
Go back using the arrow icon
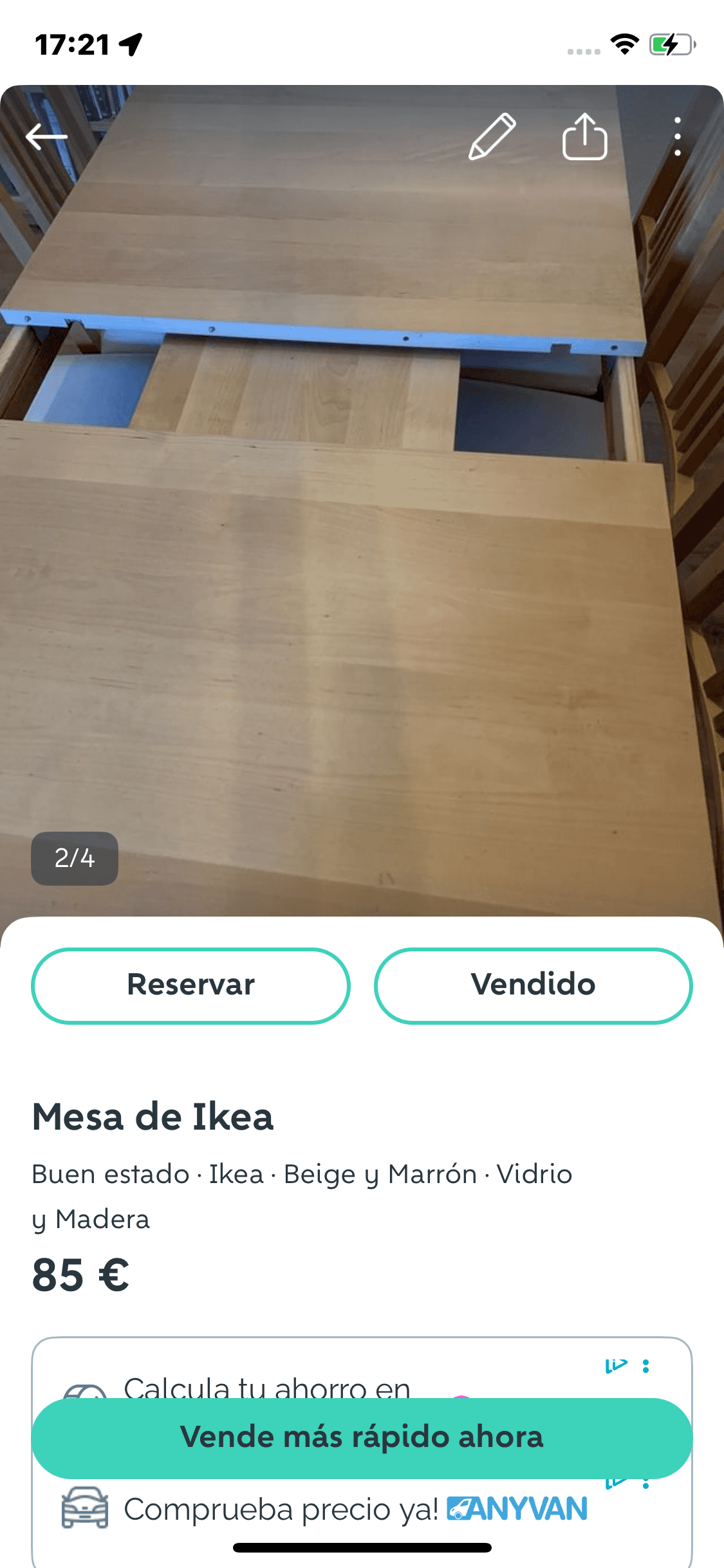46,136
